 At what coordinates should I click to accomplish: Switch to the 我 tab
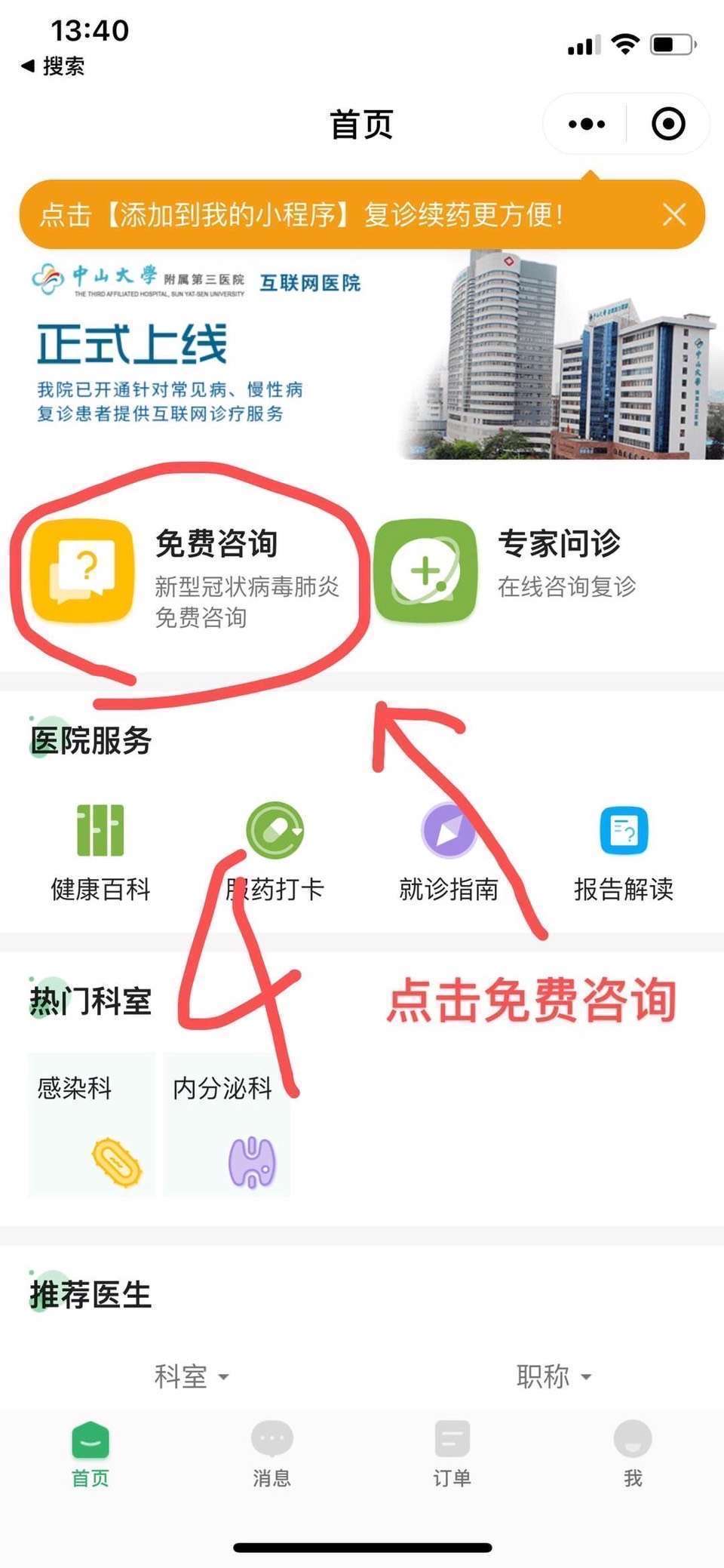click(x=633, y=1453)
